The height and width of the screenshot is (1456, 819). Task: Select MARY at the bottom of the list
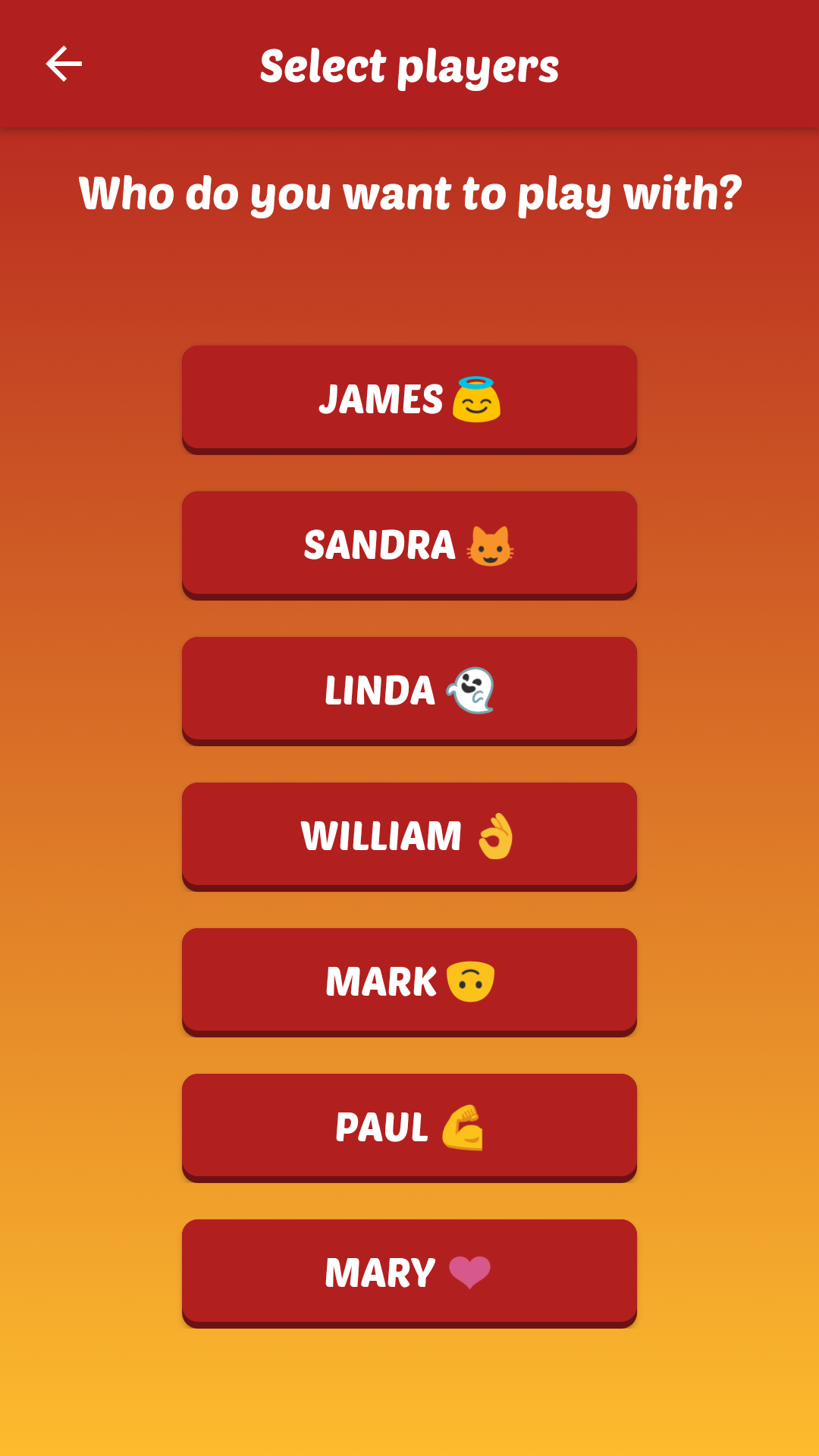click(x=409, y=1272)
